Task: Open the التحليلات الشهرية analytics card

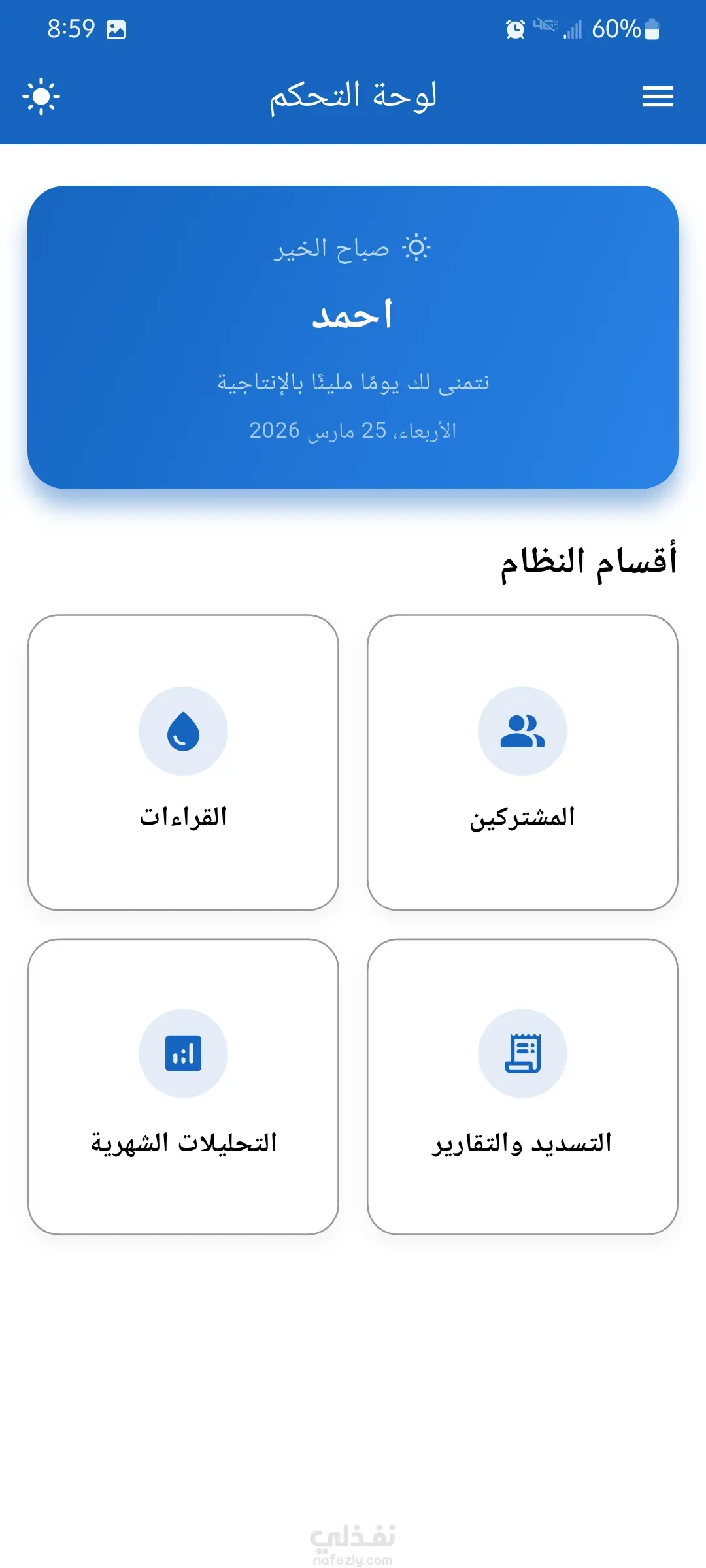Action: point(183,1087)
